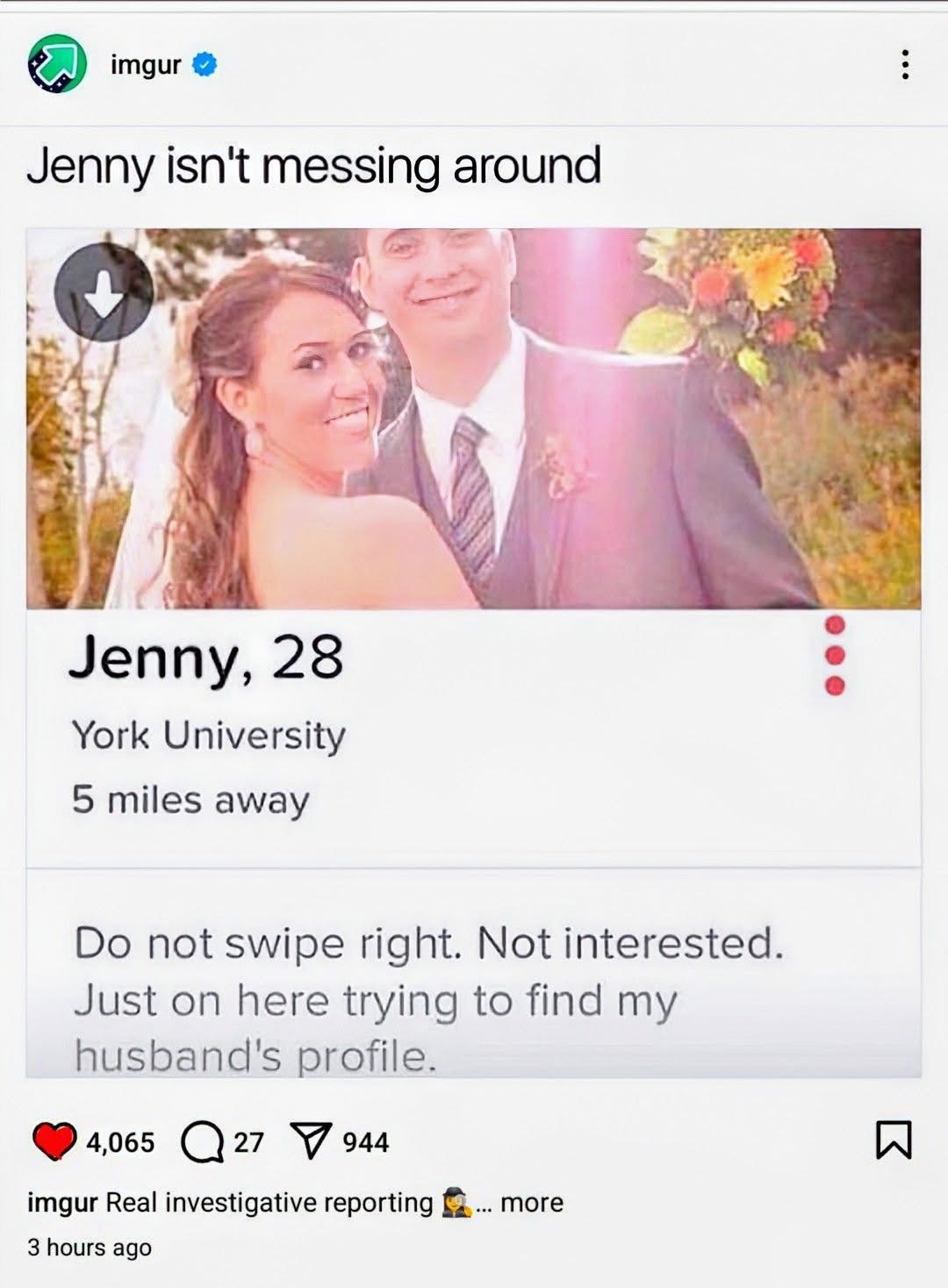Open imgur account name link

pyautogui.click(x=145, y=65)
